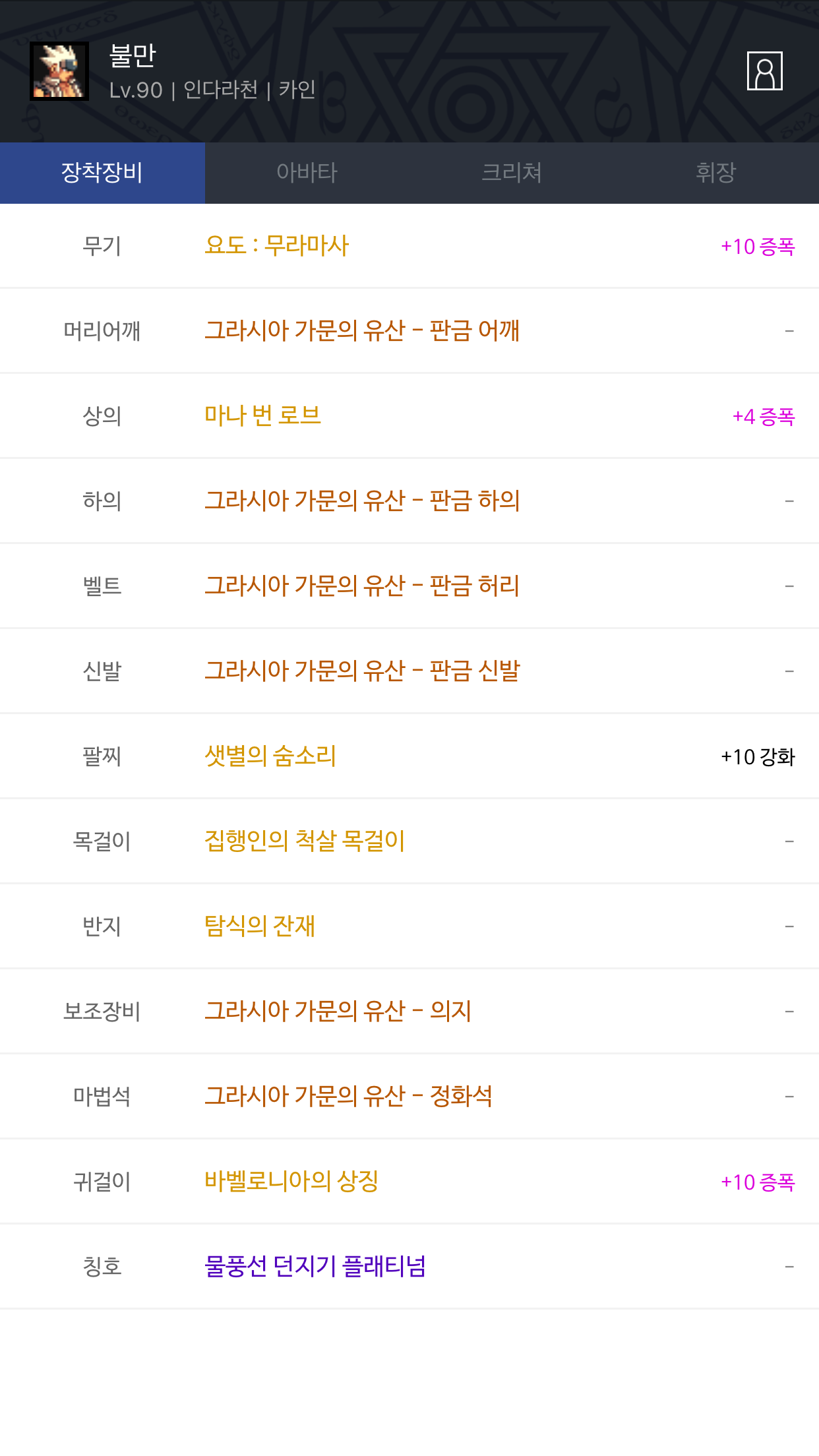Open the 물풍선 던지기 플래티넘 title
This screenshot has width=819, height=1456.
(x=315, y=1266)
